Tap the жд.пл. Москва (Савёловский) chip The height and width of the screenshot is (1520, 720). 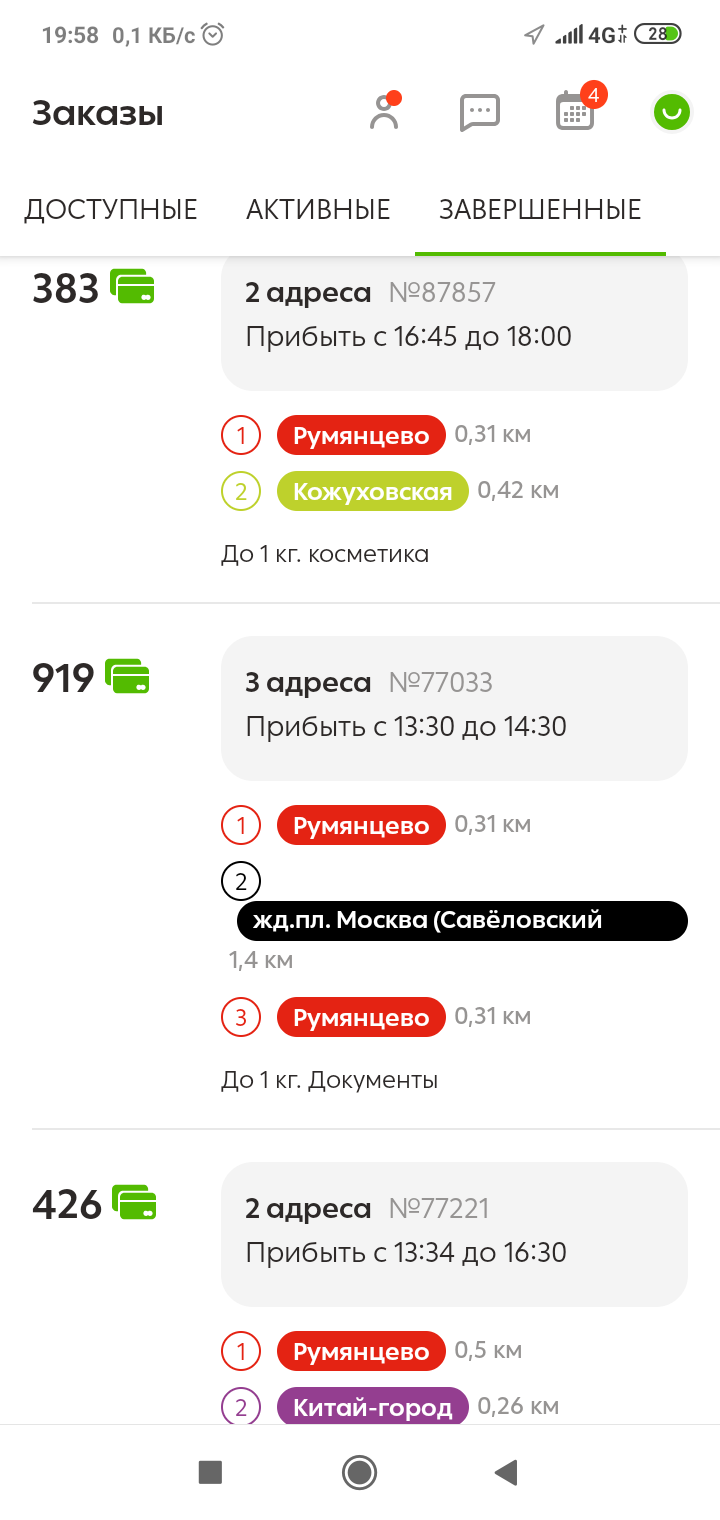click(x=461, y=921)
